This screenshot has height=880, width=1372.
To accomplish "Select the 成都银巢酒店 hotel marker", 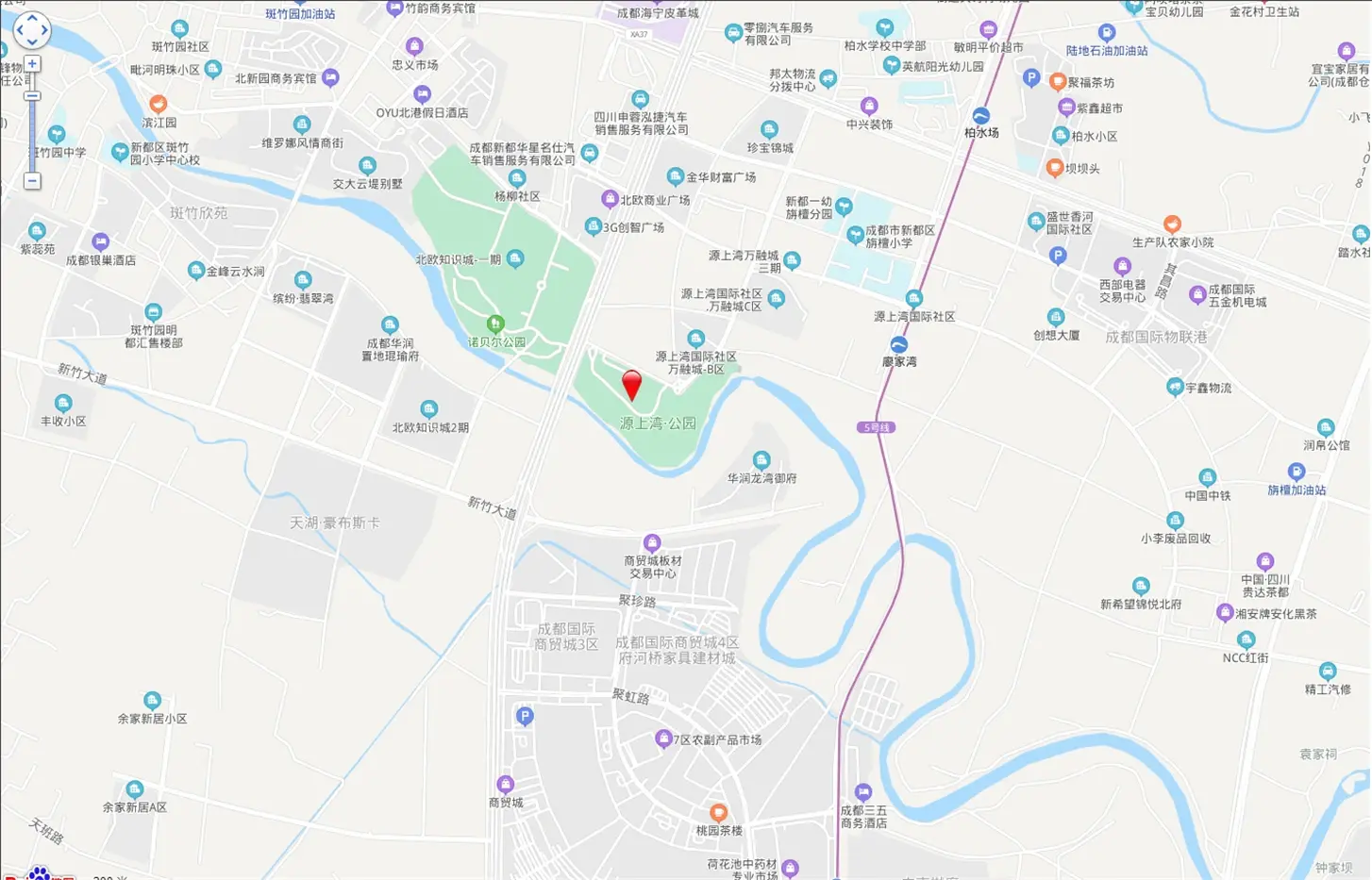I will click(100, 242).
